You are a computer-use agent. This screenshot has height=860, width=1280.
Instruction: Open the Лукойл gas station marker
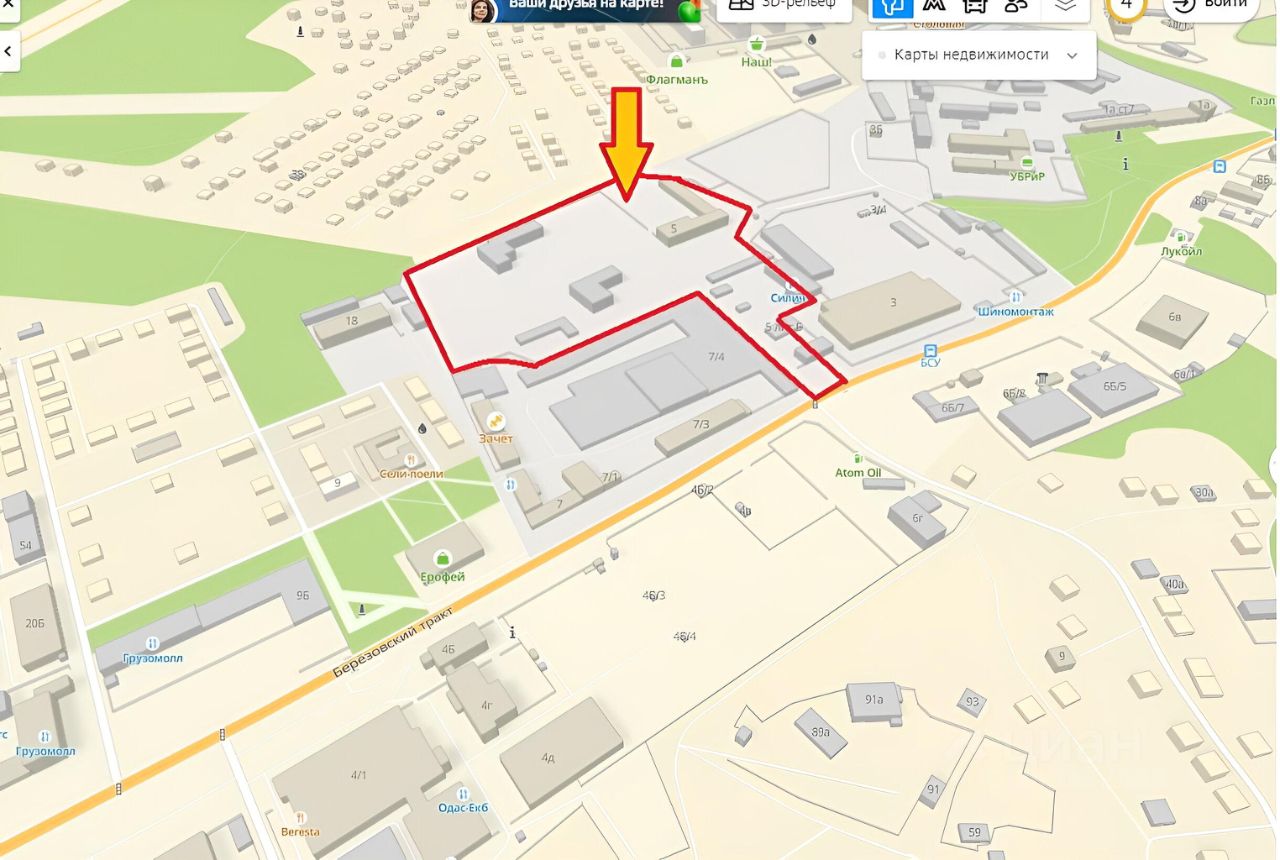(1182, 238)
